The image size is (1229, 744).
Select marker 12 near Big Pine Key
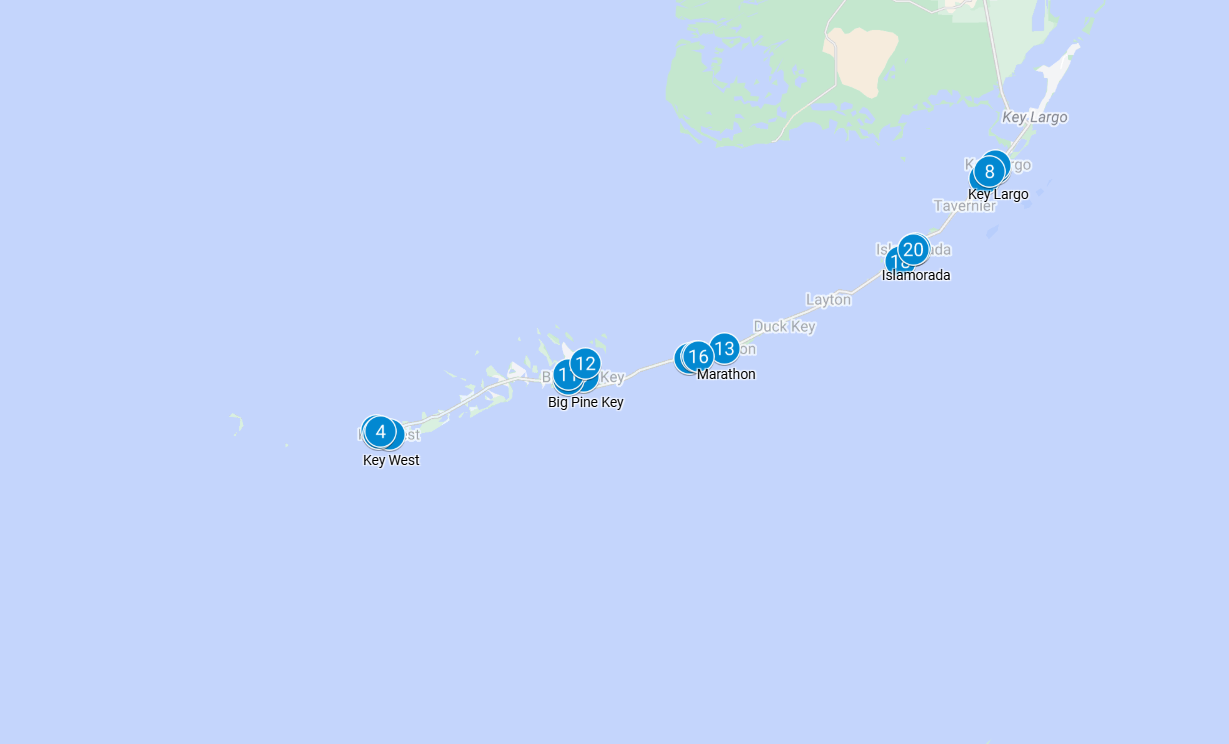coord(586,363)
